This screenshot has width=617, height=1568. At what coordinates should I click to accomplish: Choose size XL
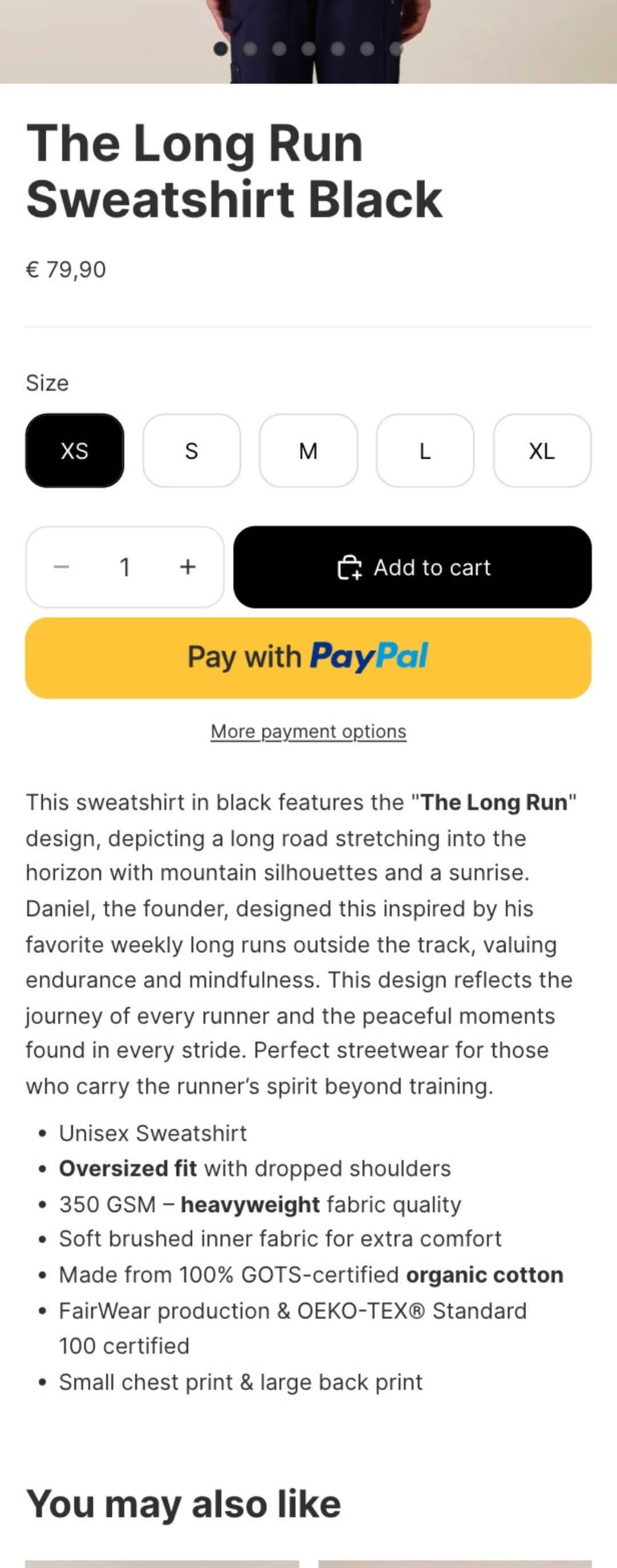542,451
